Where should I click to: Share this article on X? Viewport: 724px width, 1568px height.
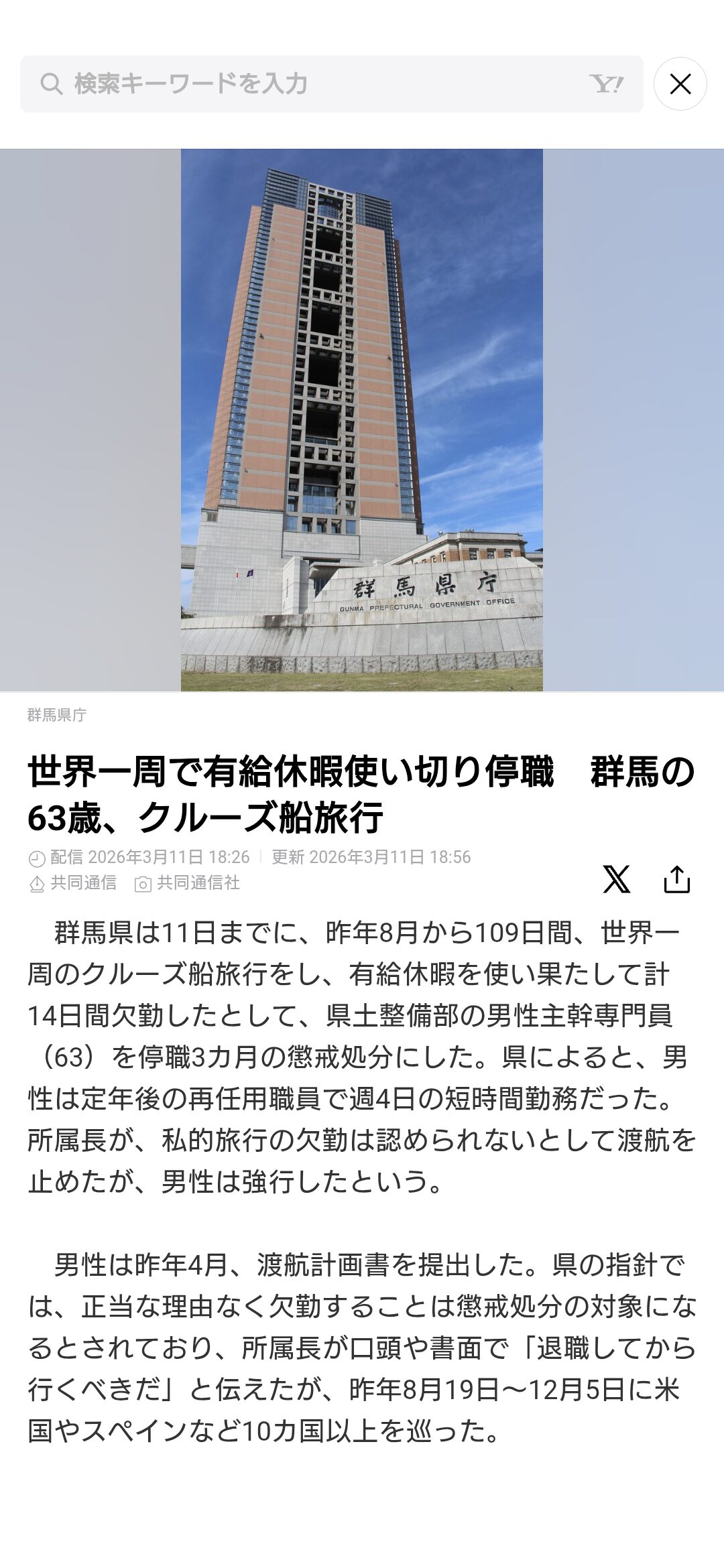click(616, 879)
